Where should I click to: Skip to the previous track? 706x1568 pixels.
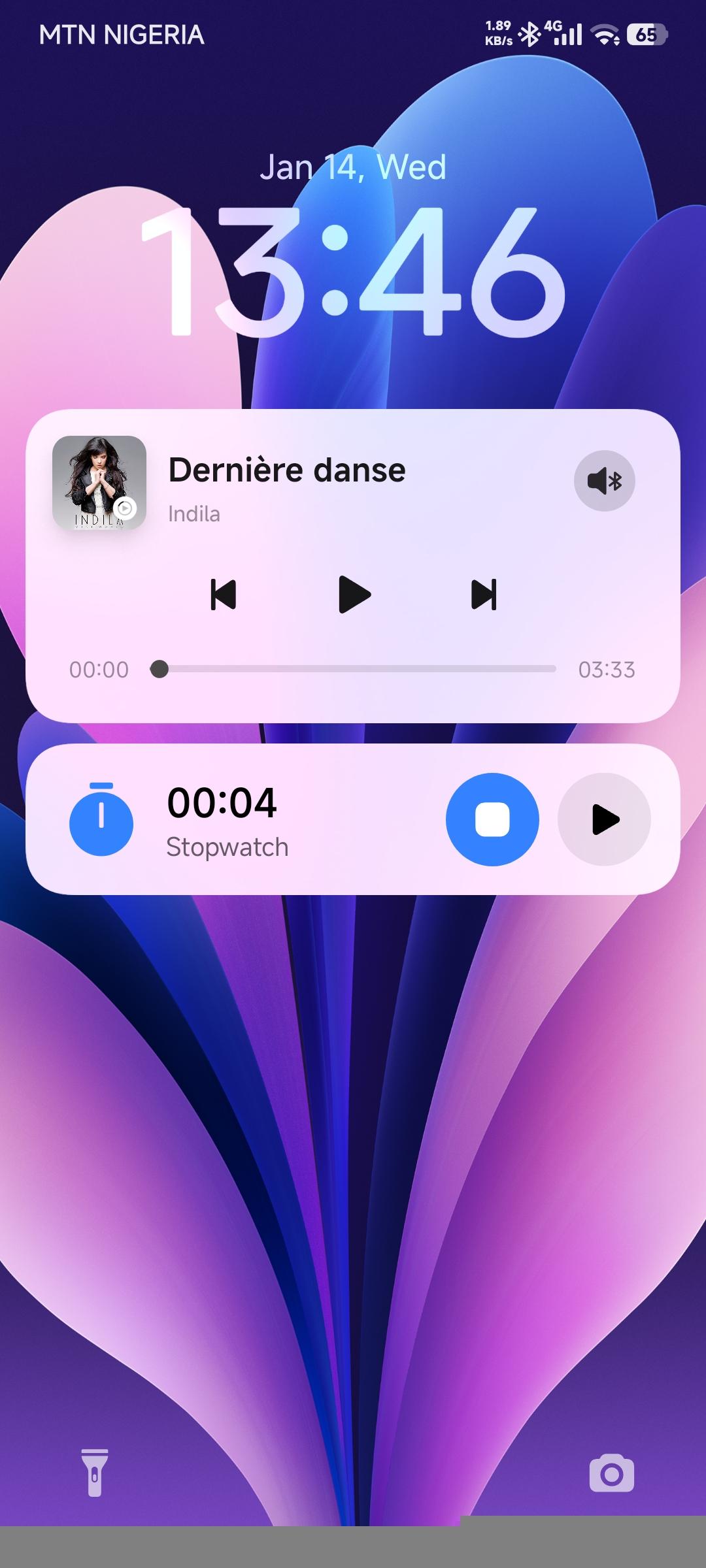224,595
